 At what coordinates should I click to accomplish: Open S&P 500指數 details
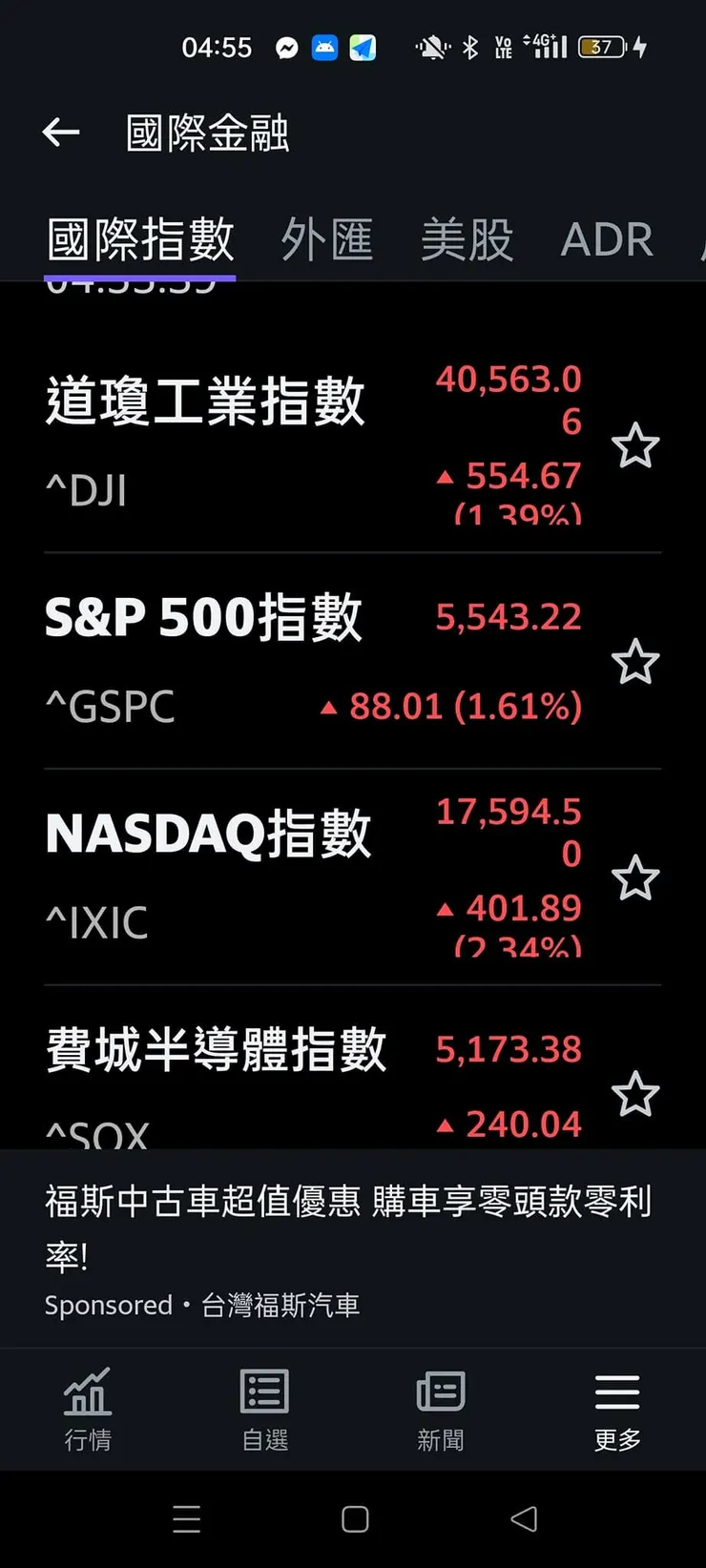[x=203, y=617]
